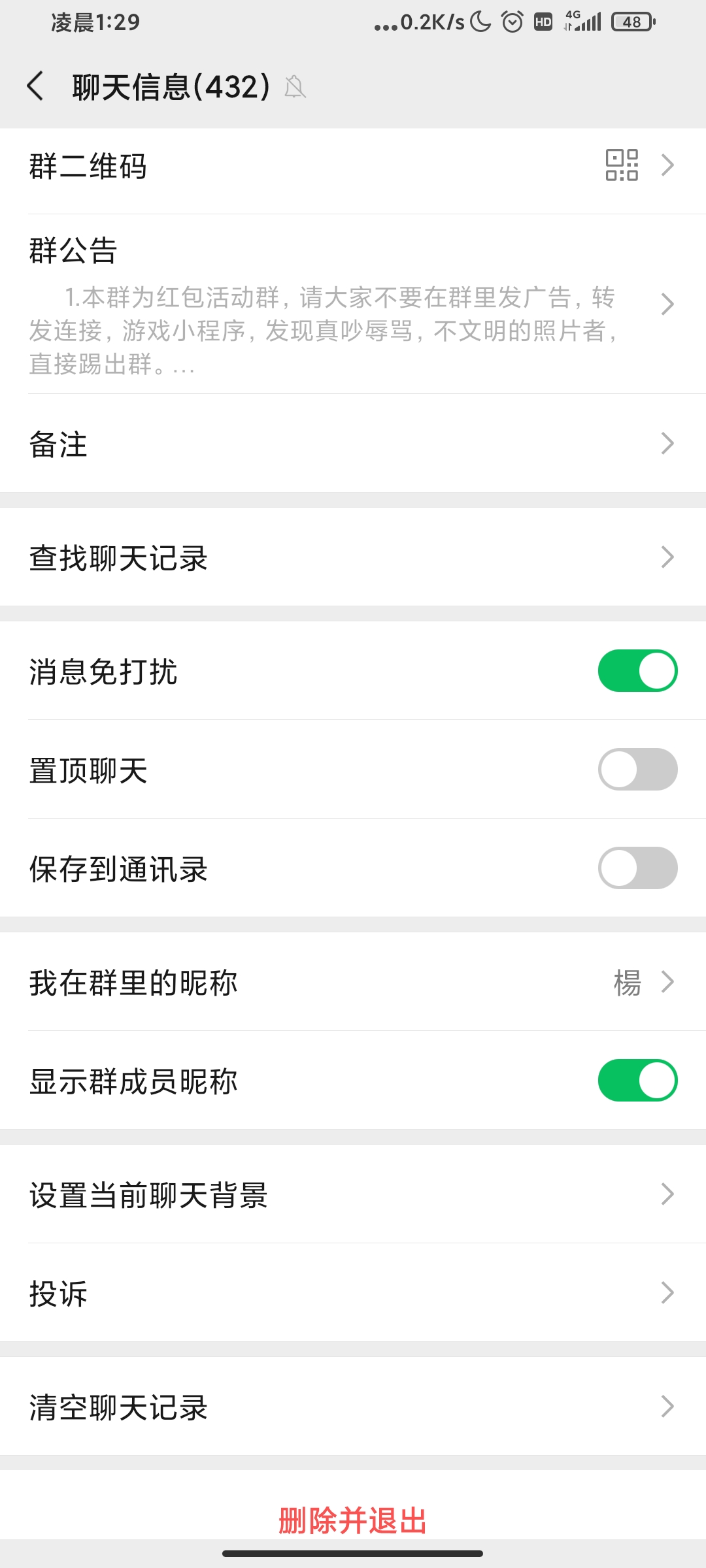Tap 删除并退出 button
Viewport: 706px width, 1568px height.
pyautogui.click(x=353, y=1520)
